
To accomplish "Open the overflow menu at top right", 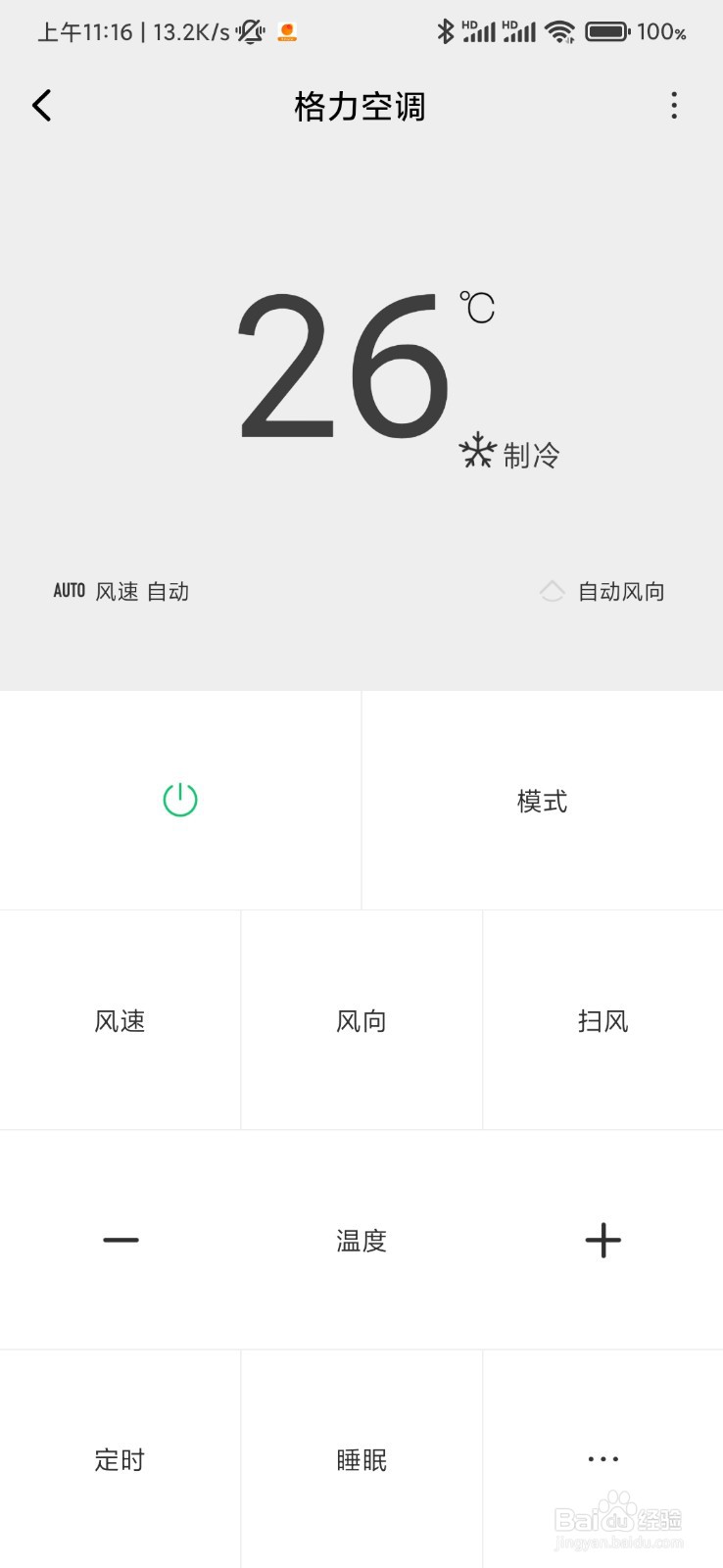I will pyautogui.click(x=674, y=105).
